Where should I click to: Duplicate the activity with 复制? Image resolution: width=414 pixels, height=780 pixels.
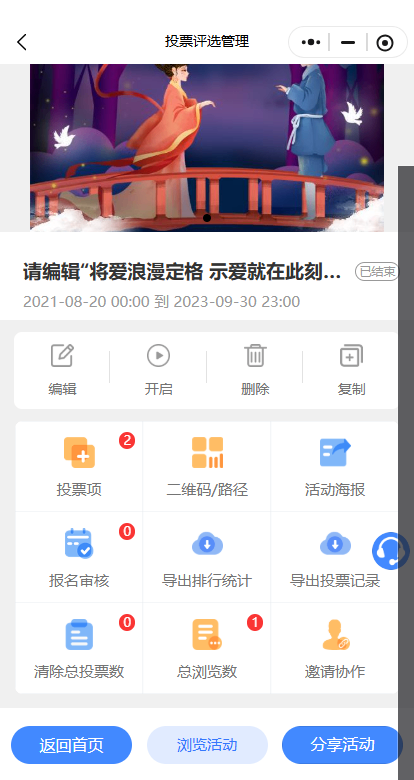351,370
